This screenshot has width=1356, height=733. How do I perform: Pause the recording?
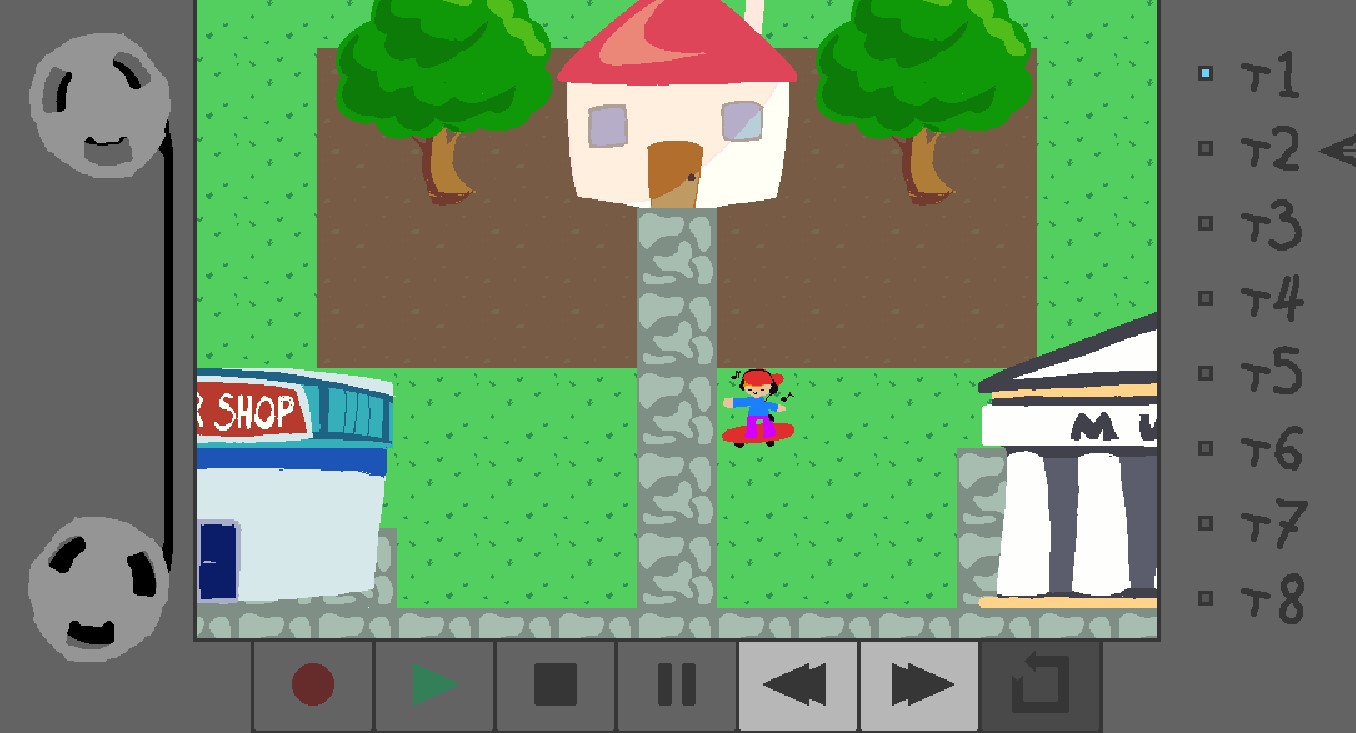677,686
